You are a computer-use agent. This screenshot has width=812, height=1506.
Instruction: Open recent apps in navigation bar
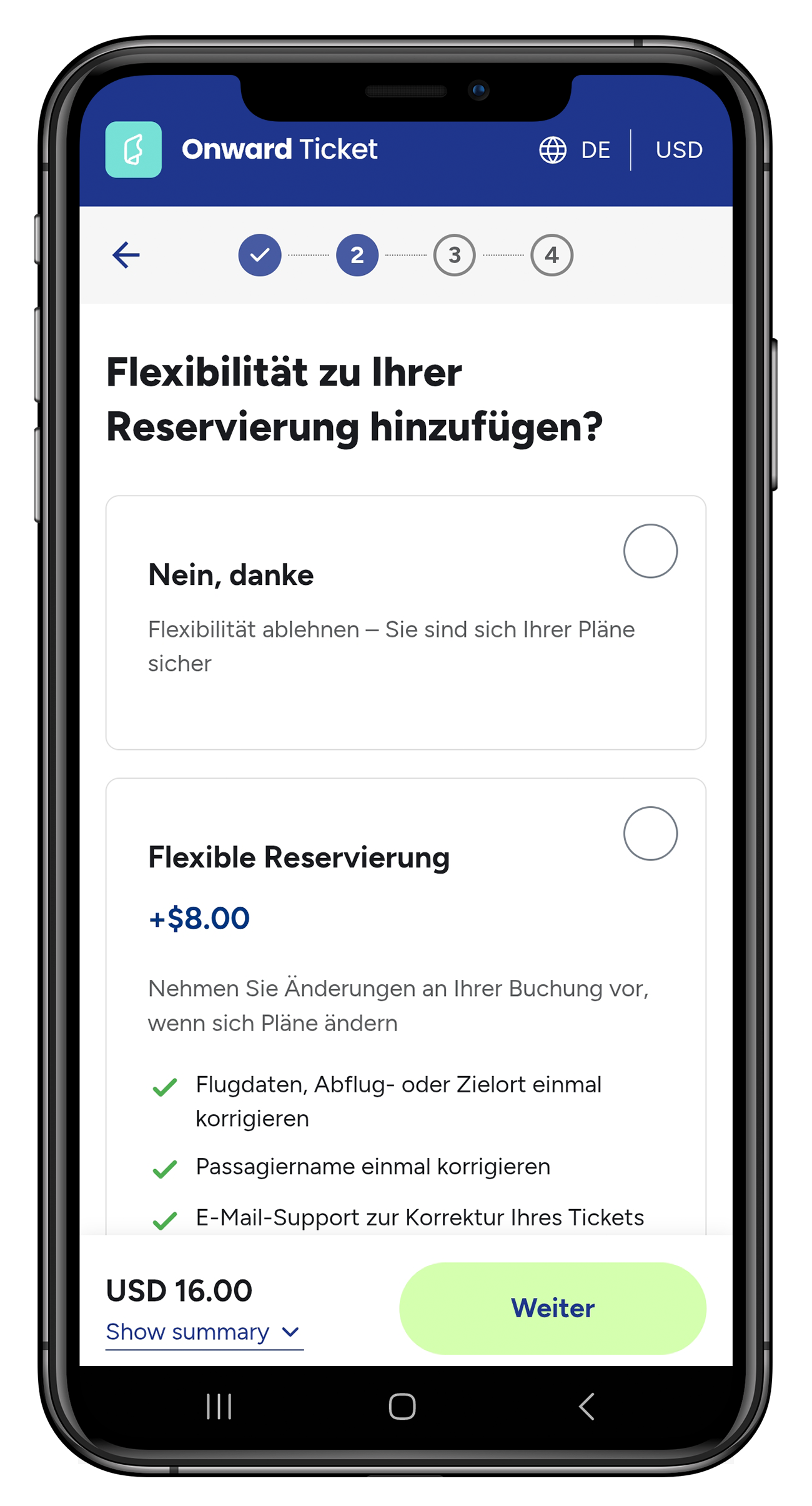pyautogui.click(x=219, y=1407)
